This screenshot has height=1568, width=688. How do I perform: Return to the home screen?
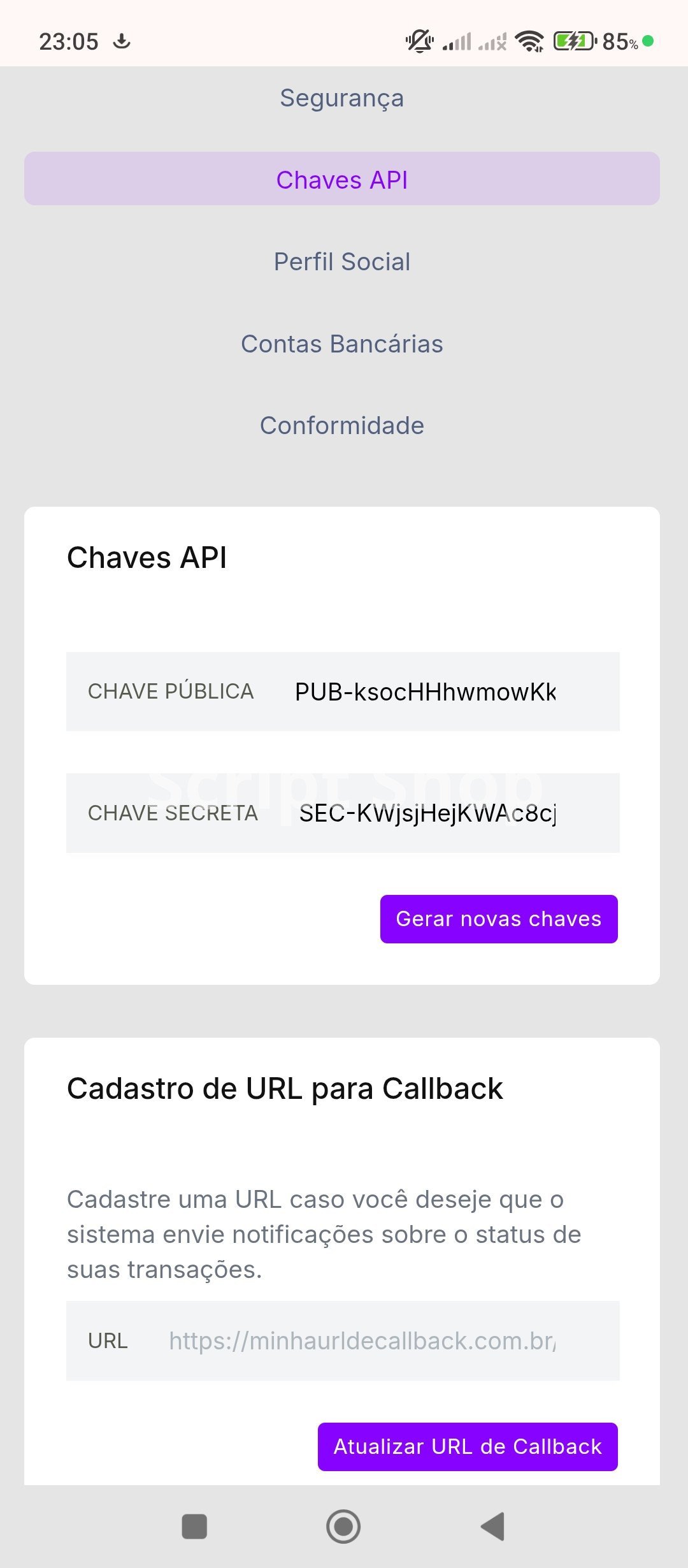[x=343, y=1527]
